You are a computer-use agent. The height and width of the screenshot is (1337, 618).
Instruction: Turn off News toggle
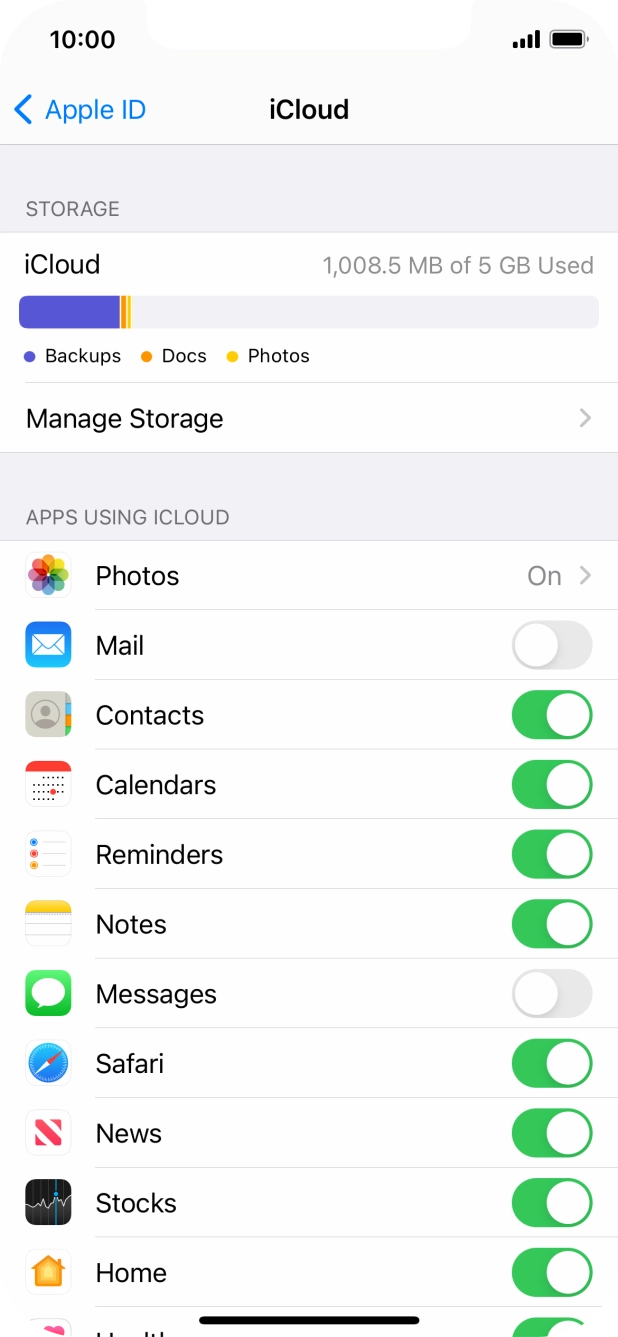pos(551,1134)
